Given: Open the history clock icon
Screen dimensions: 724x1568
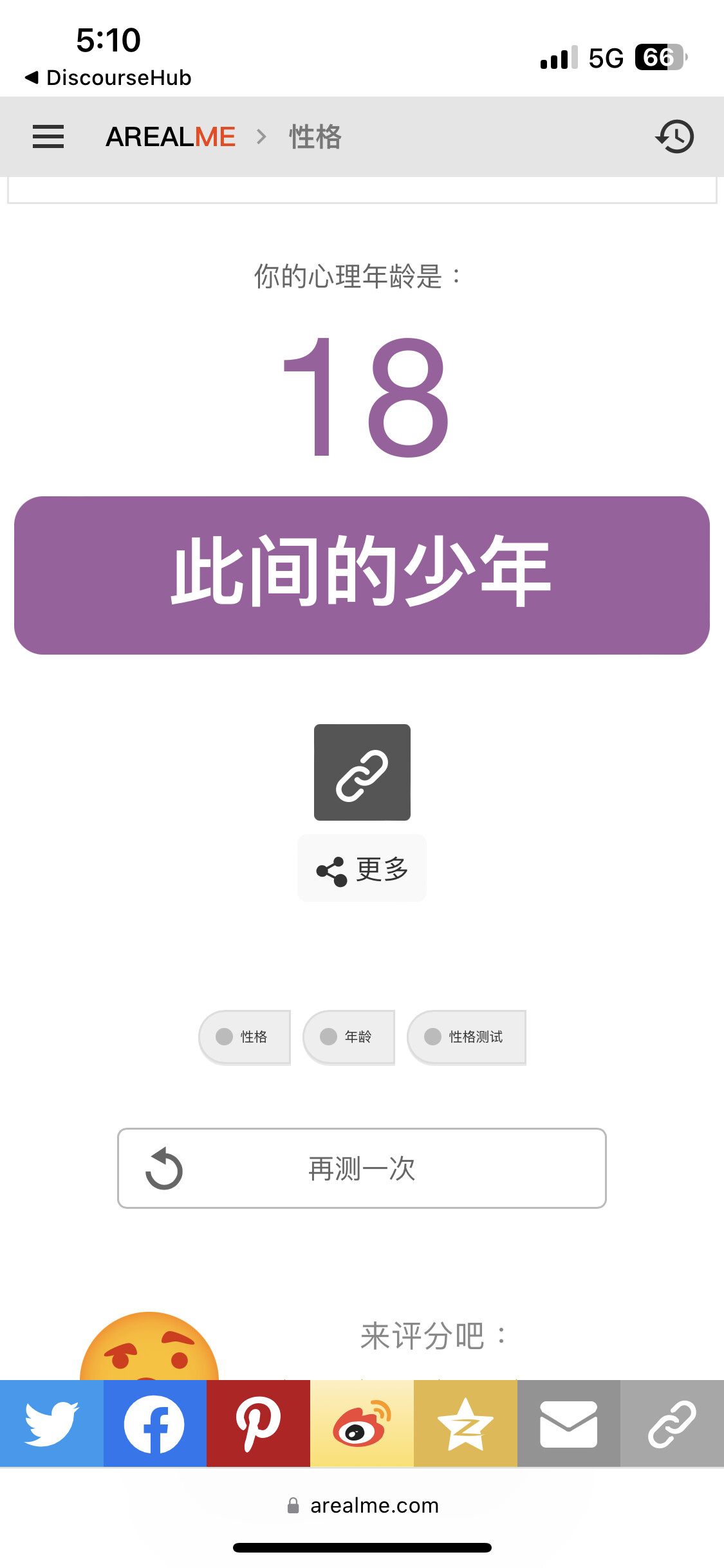Looking at the screenshot, I should point(674,136).
